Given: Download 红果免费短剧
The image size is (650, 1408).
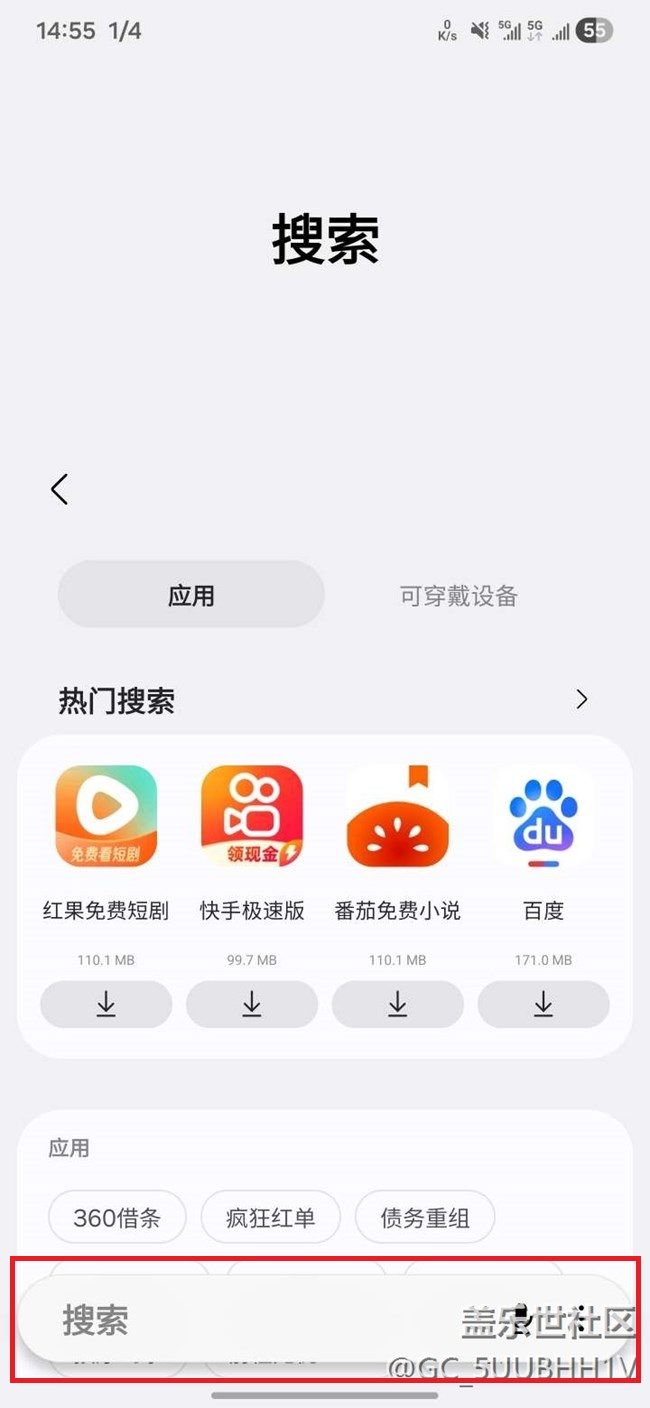Looking at the screenshot, I should [x=106, y=1004].
